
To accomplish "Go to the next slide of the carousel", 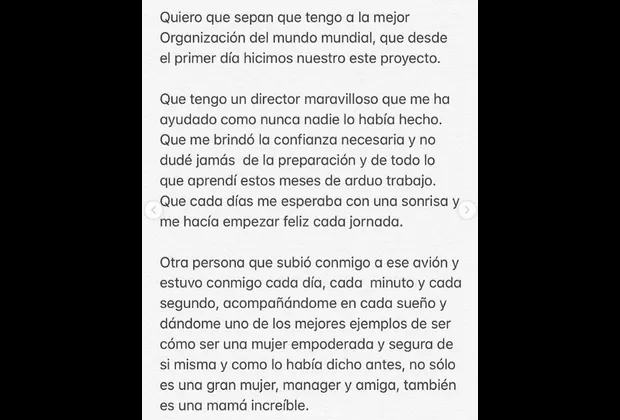I will [x=468, y=210].
